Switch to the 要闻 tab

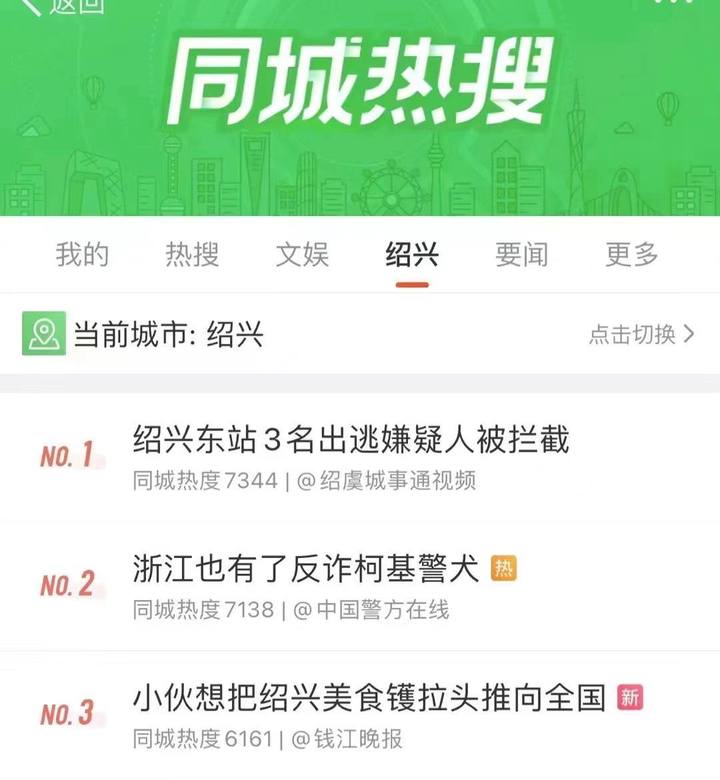522,255
